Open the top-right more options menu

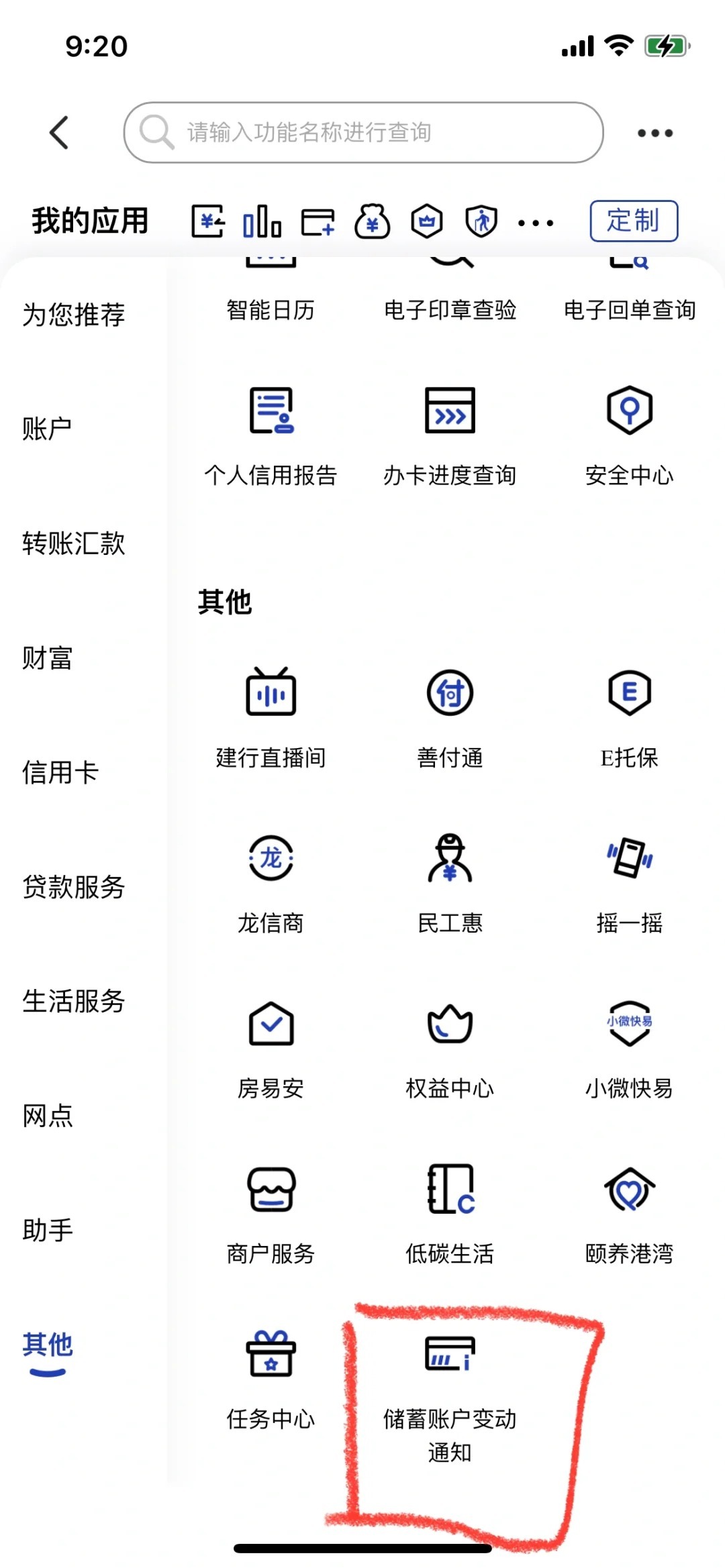click(x=654, y=132)
